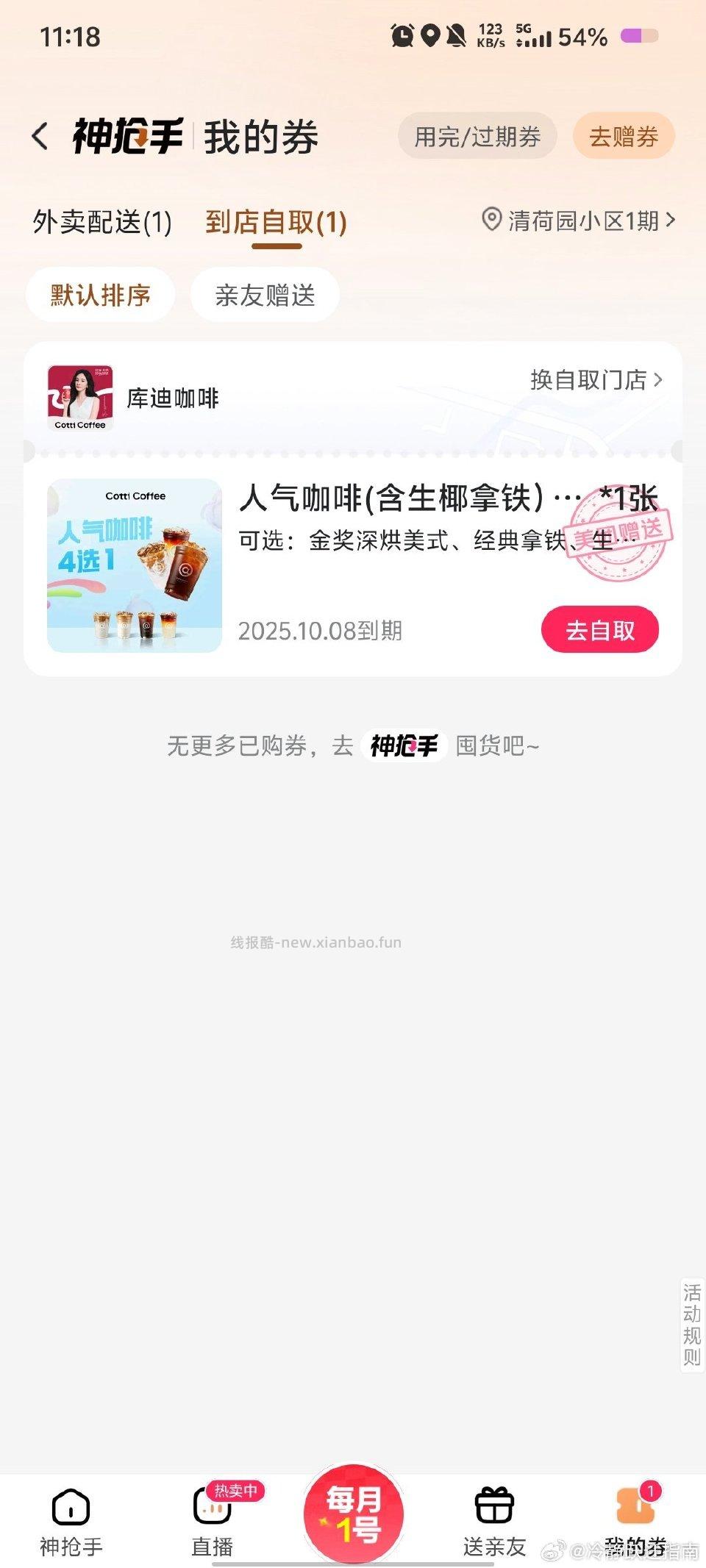Enable the 默认排序 sorting filter
706x1568 pixels.
100,295
